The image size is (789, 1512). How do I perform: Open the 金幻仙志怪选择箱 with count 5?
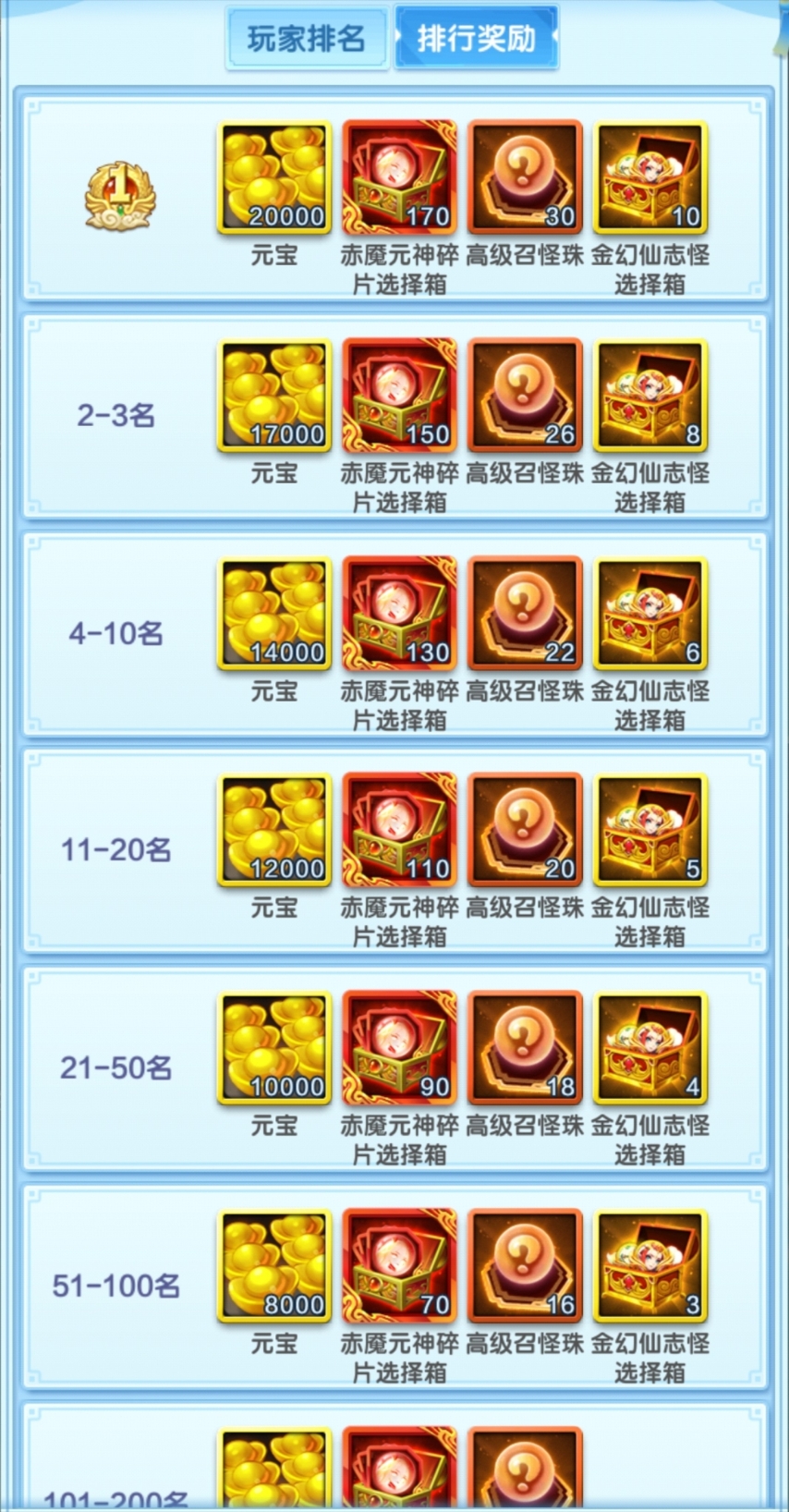point(650,830)
